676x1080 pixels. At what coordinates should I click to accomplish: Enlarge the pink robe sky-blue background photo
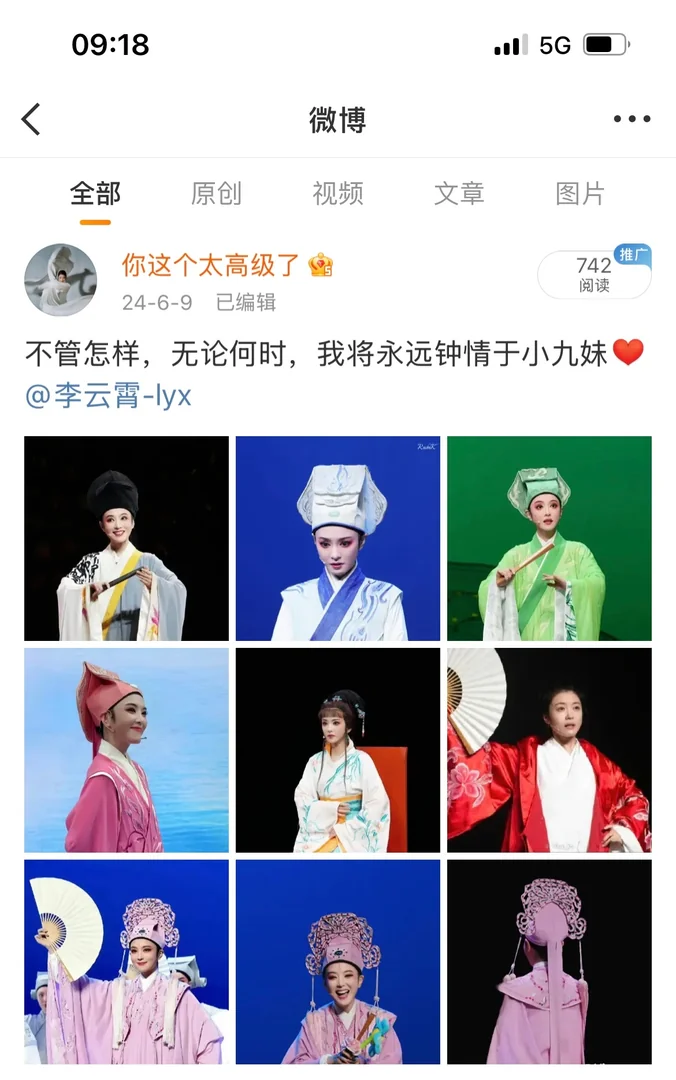[x=126, y=750]
